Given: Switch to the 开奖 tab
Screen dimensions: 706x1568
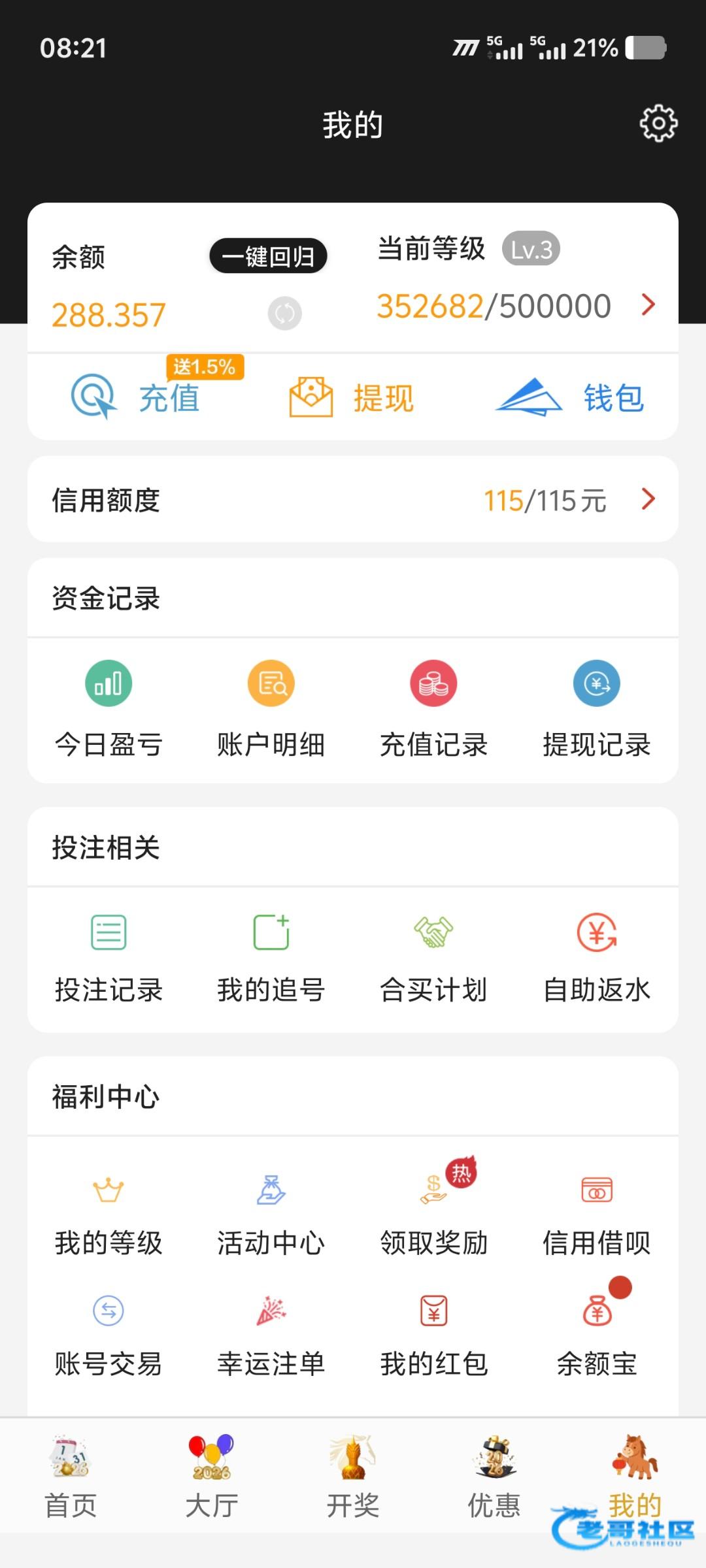Looking at the screenshot, I should (x=353, y=1477).
